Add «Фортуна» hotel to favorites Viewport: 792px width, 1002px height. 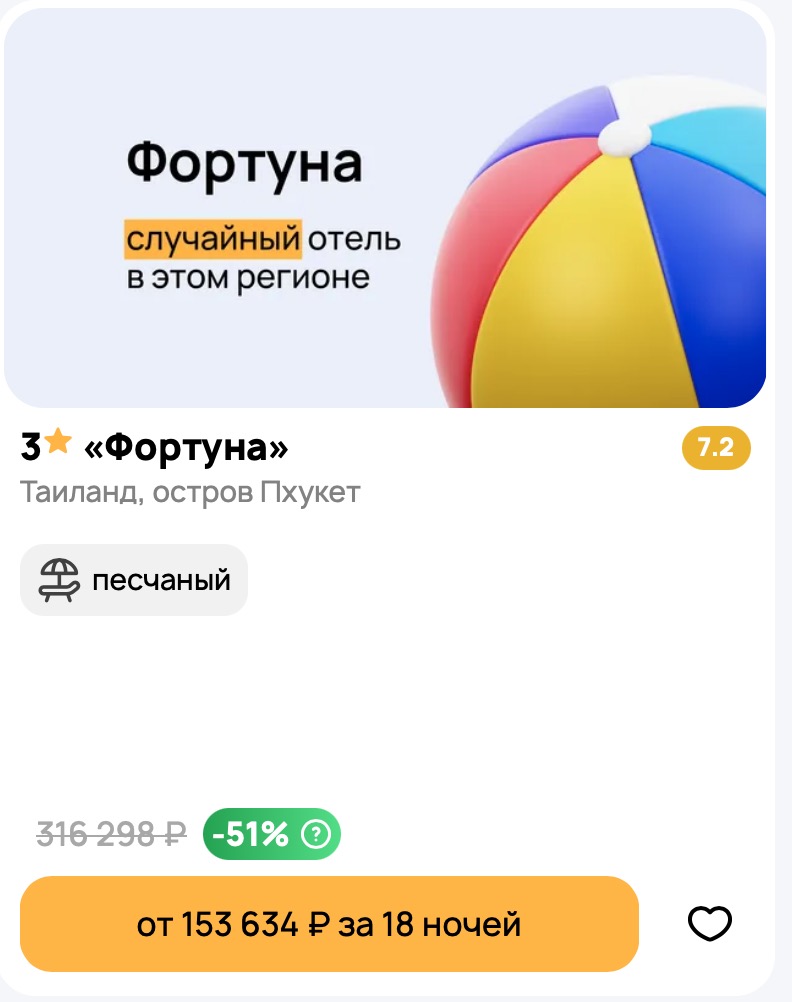[x=710, y=924]
